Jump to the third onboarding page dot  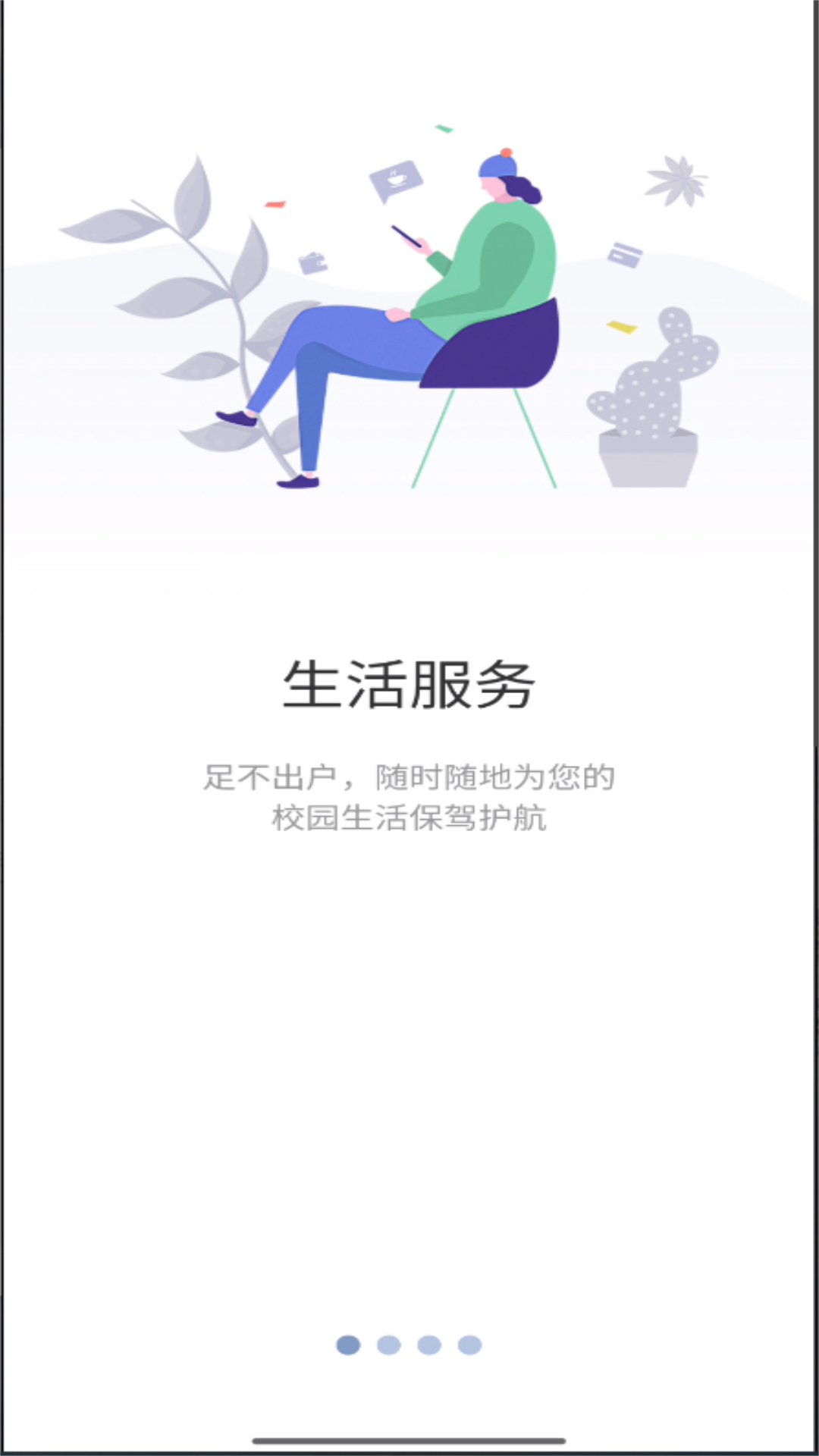pos(429,1345)
